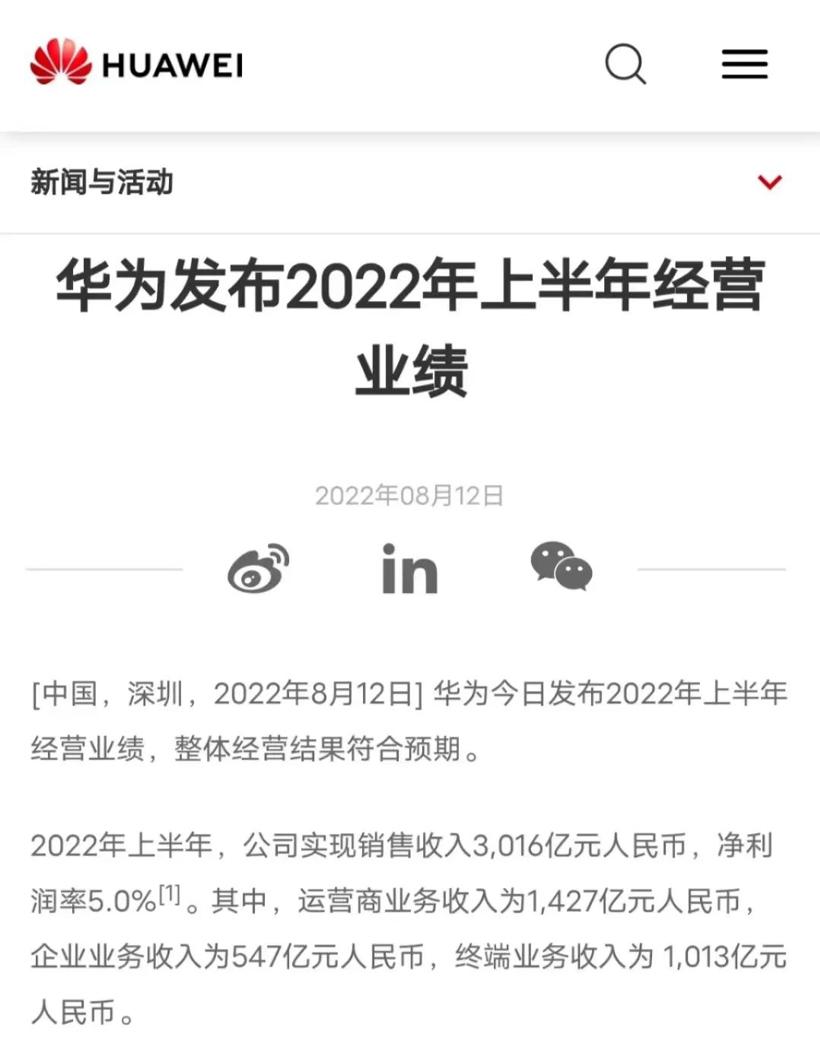Go to the Huawei homepage logo
Viewport: 820px width, 1059px height.
click(x=137, y=64)
